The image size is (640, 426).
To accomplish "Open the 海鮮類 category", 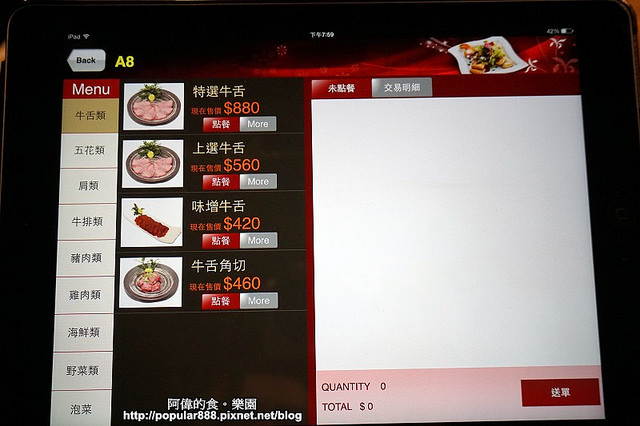I will pos(88,331).
